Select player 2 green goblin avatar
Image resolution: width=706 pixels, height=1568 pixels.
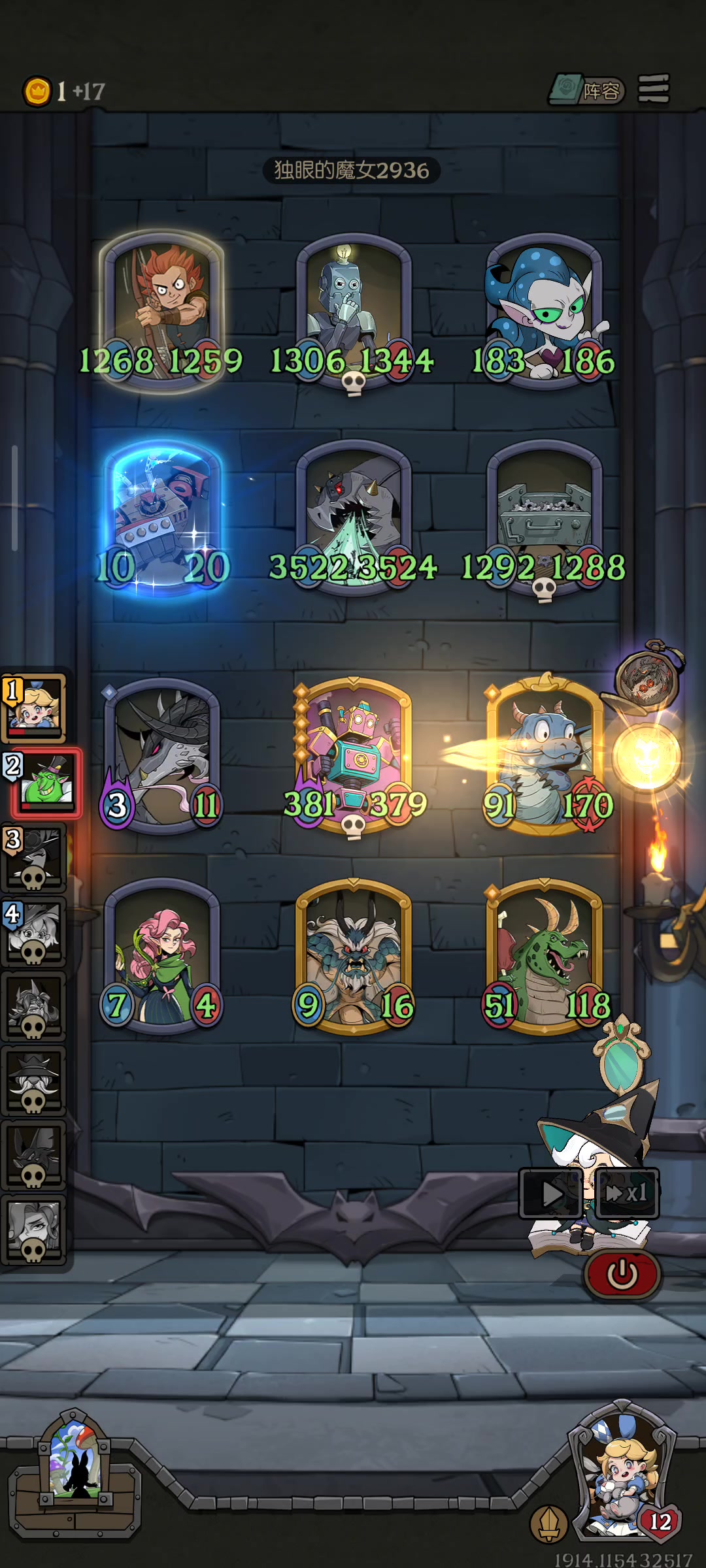[x=46, y=783]
